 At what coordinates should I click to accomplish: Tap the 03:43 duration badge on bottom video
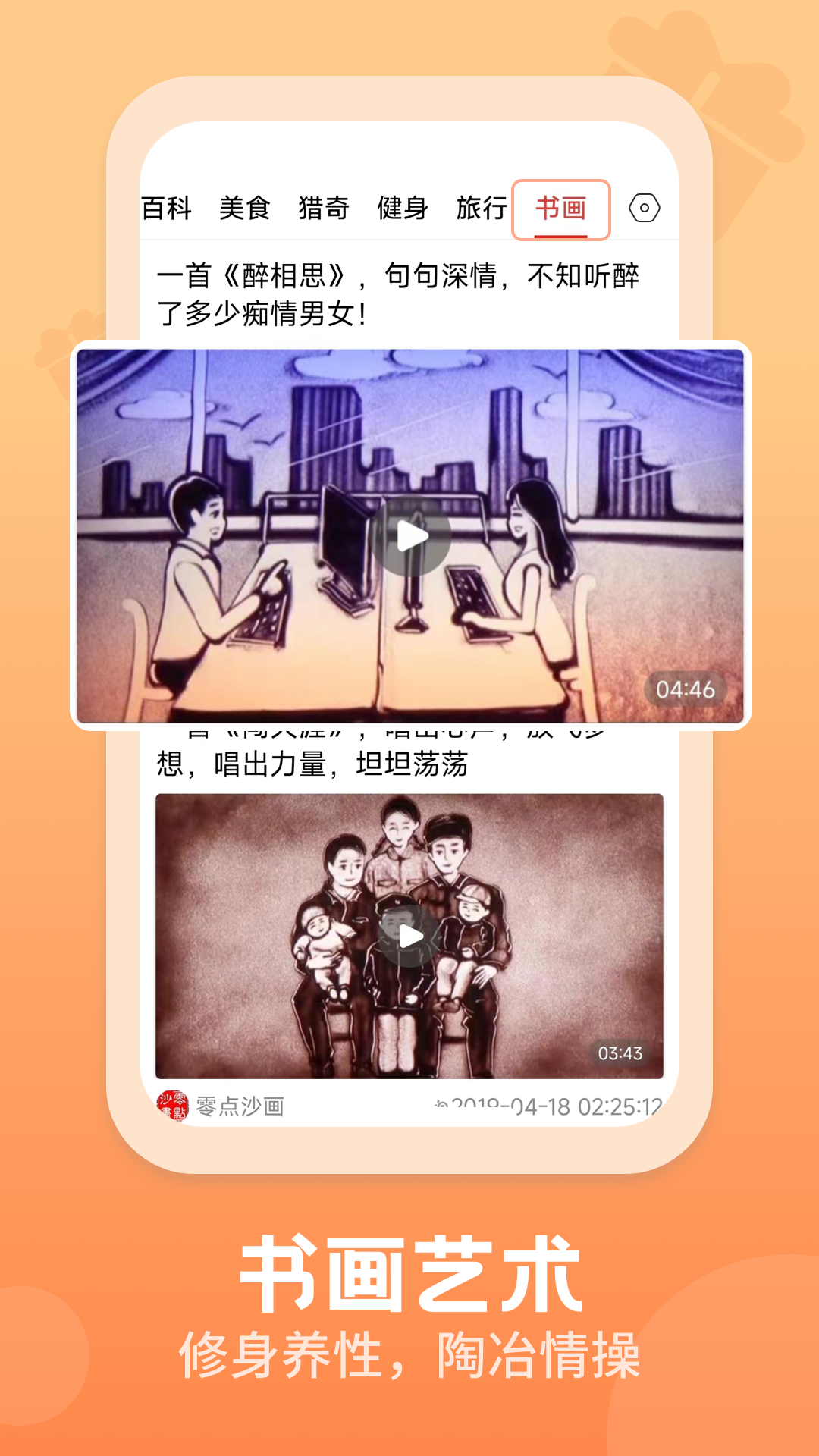coord(620,1053)
